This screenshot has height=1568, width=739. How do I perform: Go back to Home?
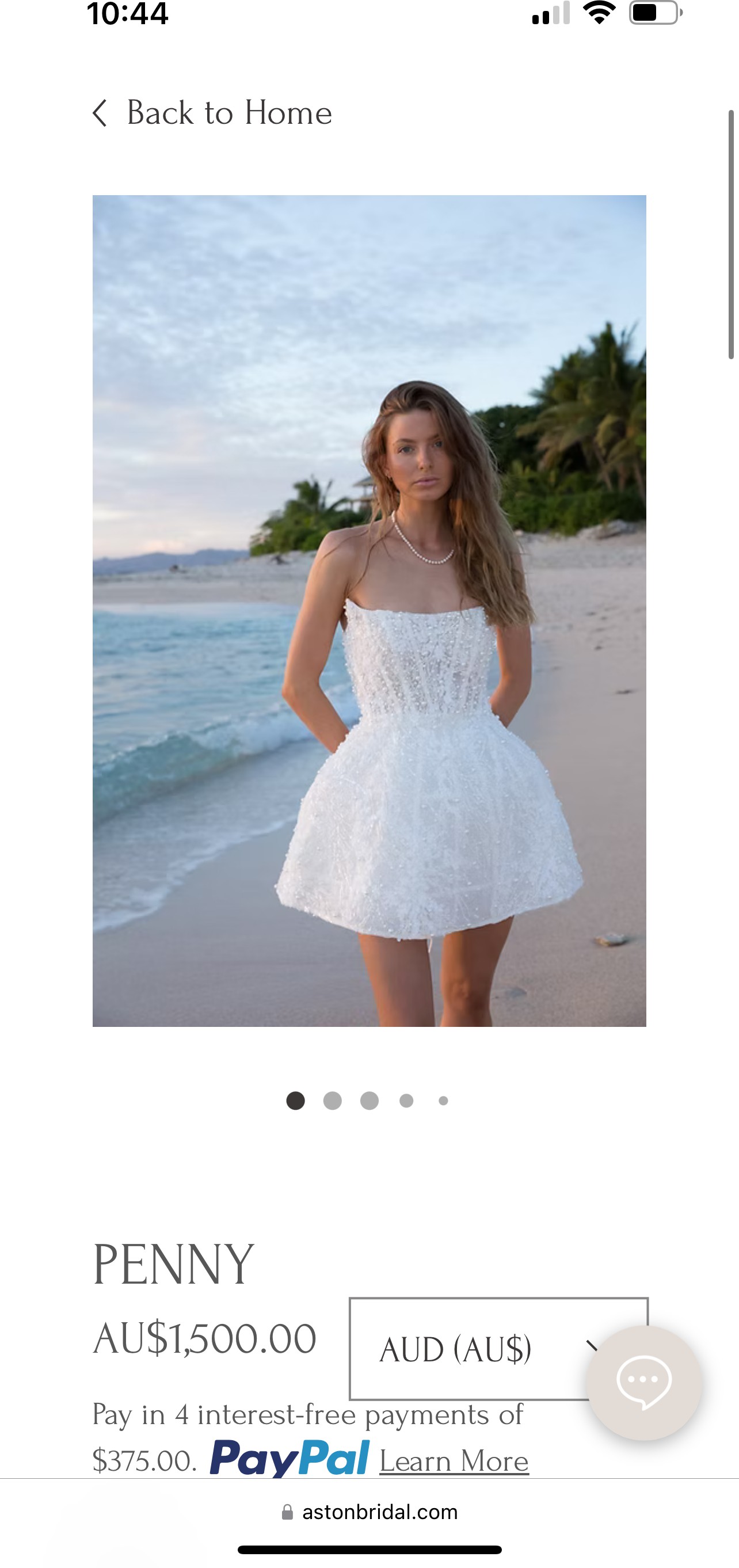pyautogui.click(x=212, y=113)
